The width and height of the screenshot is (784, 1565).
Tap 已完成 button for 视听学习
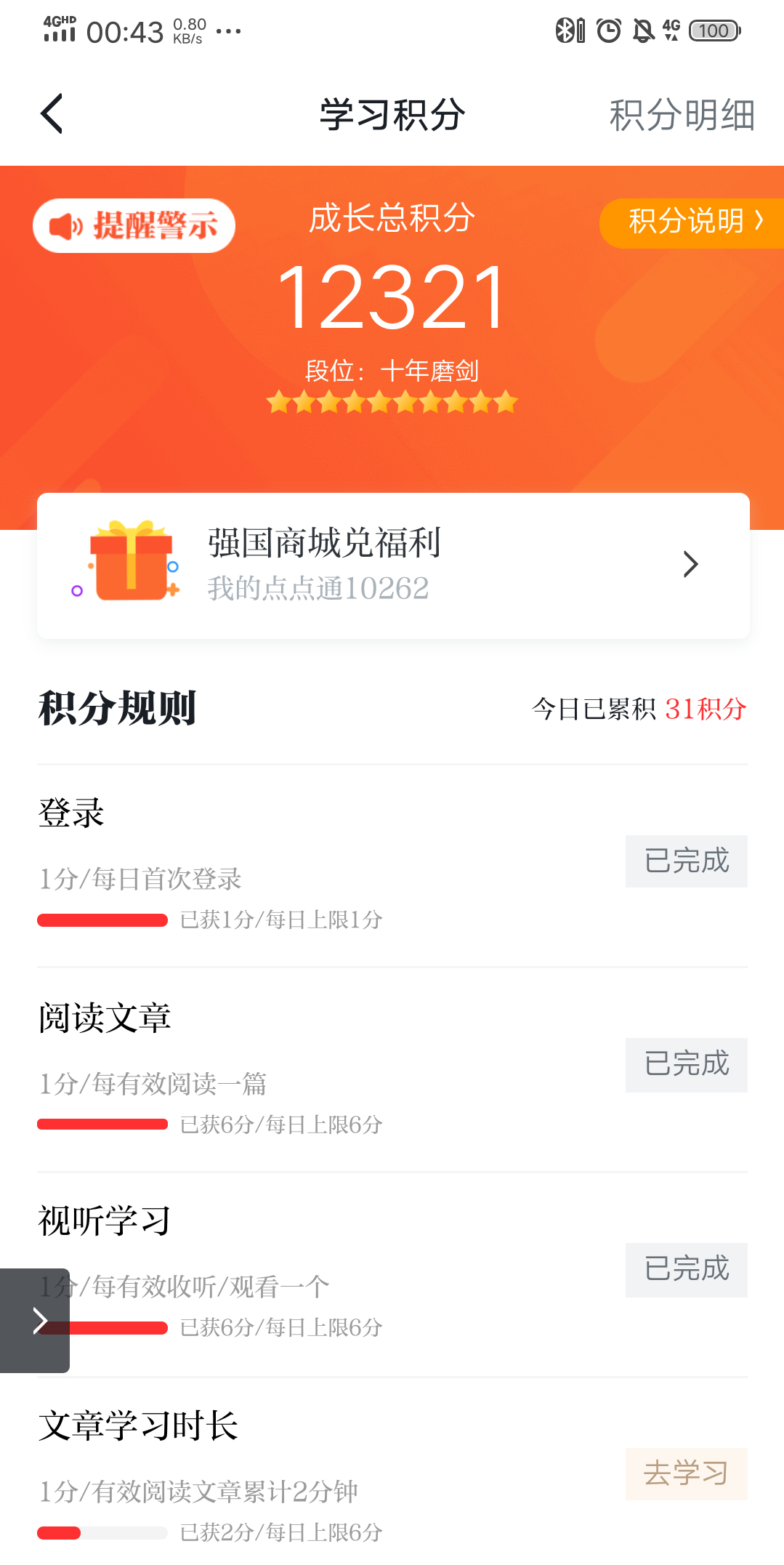[x=686, y=1270]
